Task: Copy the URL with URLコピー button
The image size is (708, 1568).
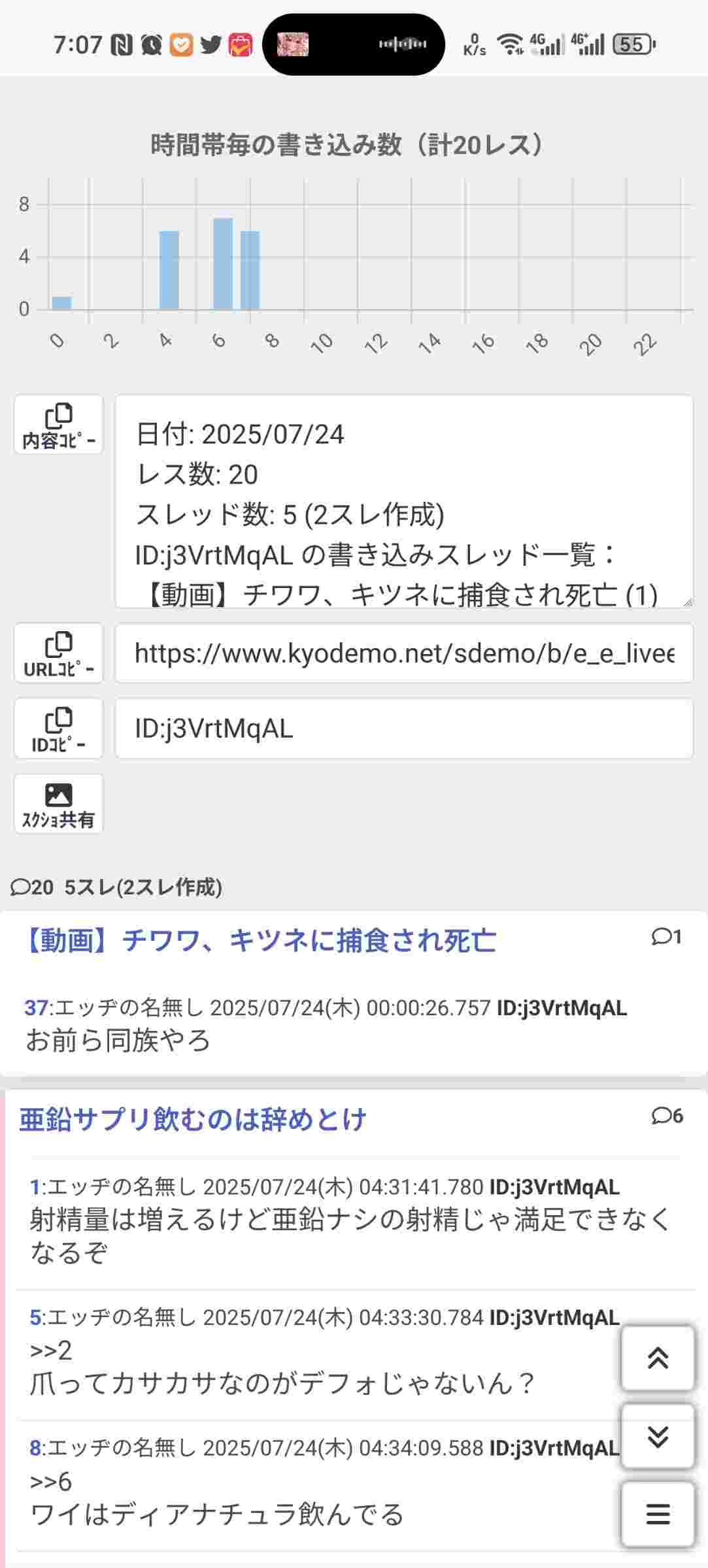Action: pos(59,653)
